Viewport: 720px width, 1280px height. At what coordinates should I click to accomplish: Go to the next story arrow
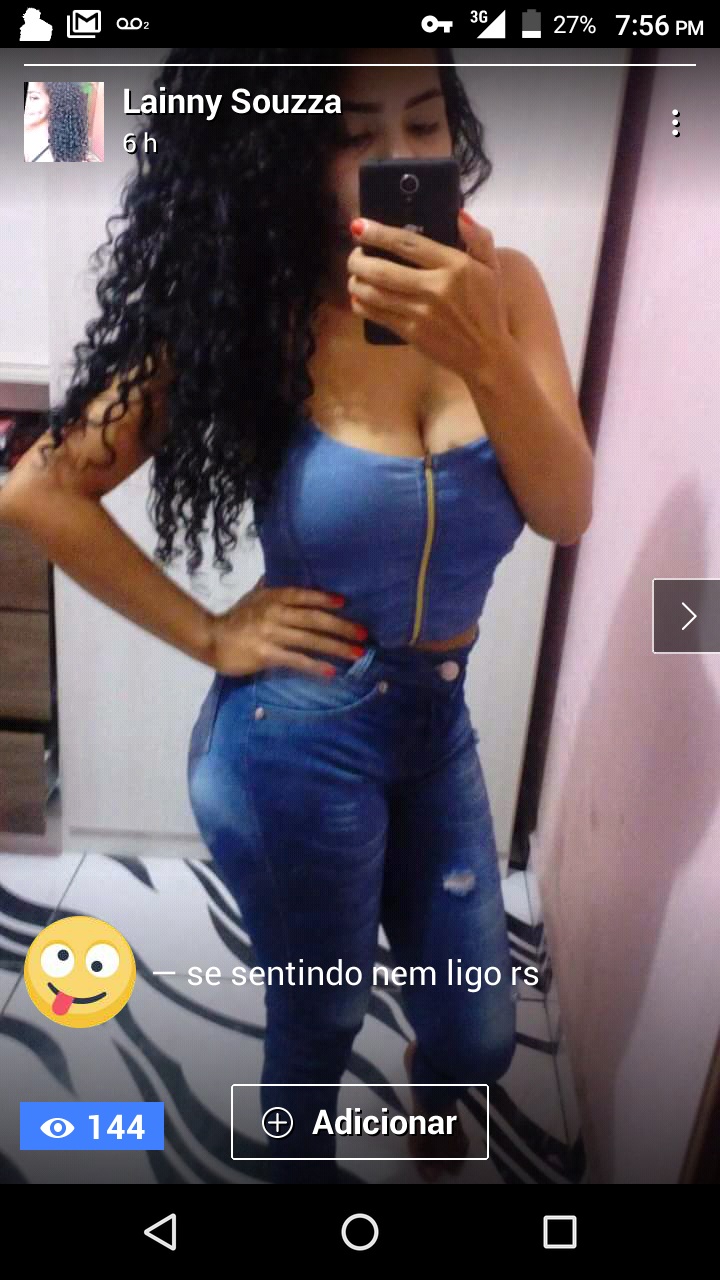[x=687, y=616]
